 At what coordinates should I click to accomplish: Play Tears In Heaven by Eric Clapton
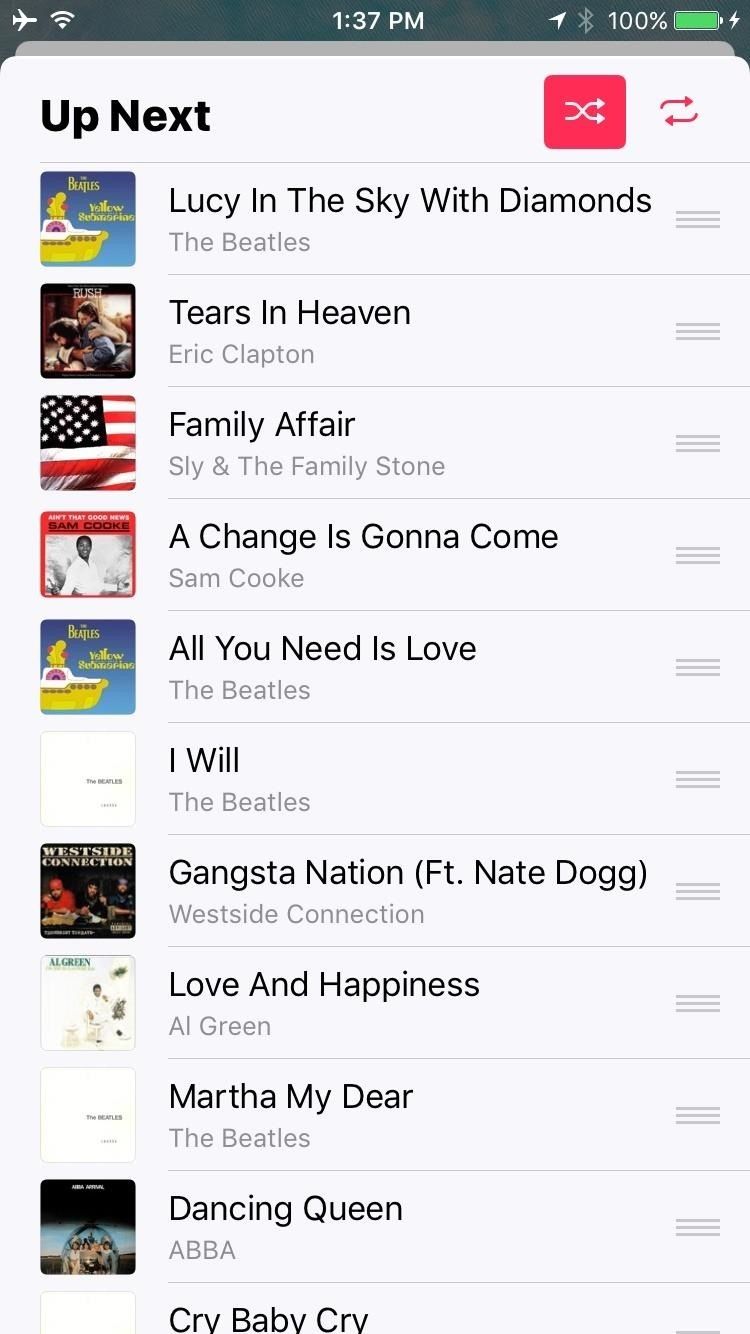pyautogui.click(x=289, y=312)
